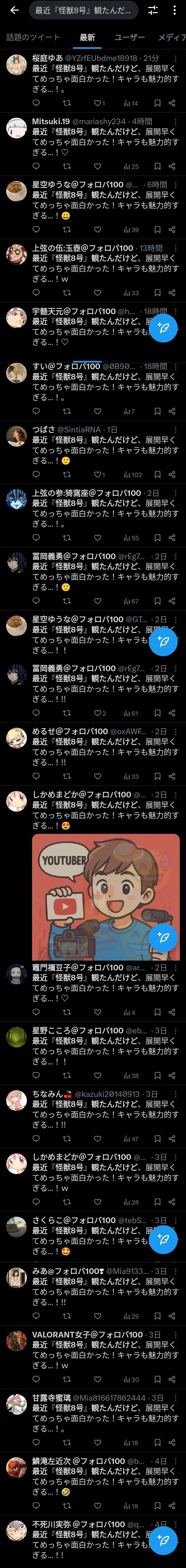
Task: Repost the tweet by すい
Action: (67, 411)
